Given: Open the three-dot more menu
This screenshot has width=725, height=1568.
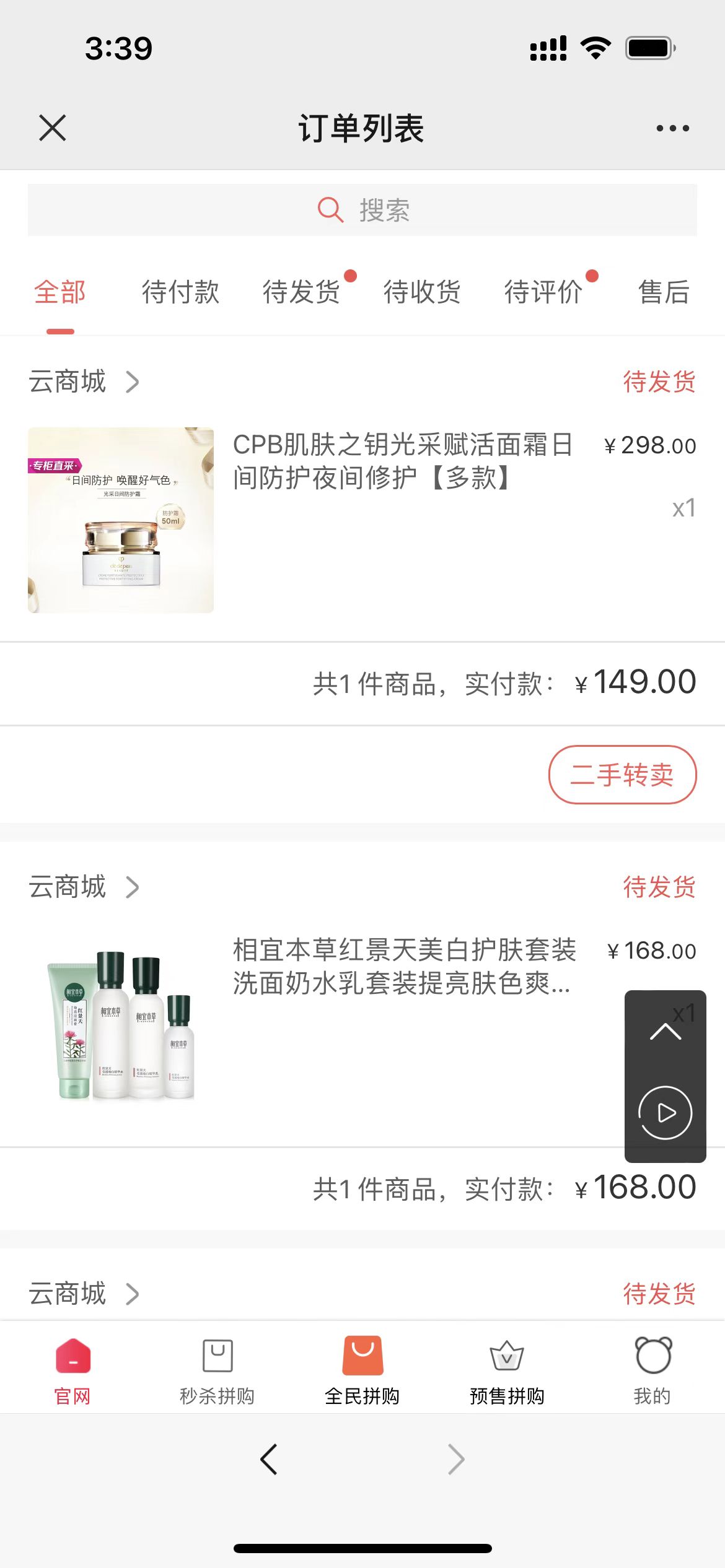Looking at the screenshot, I should 672,128.
